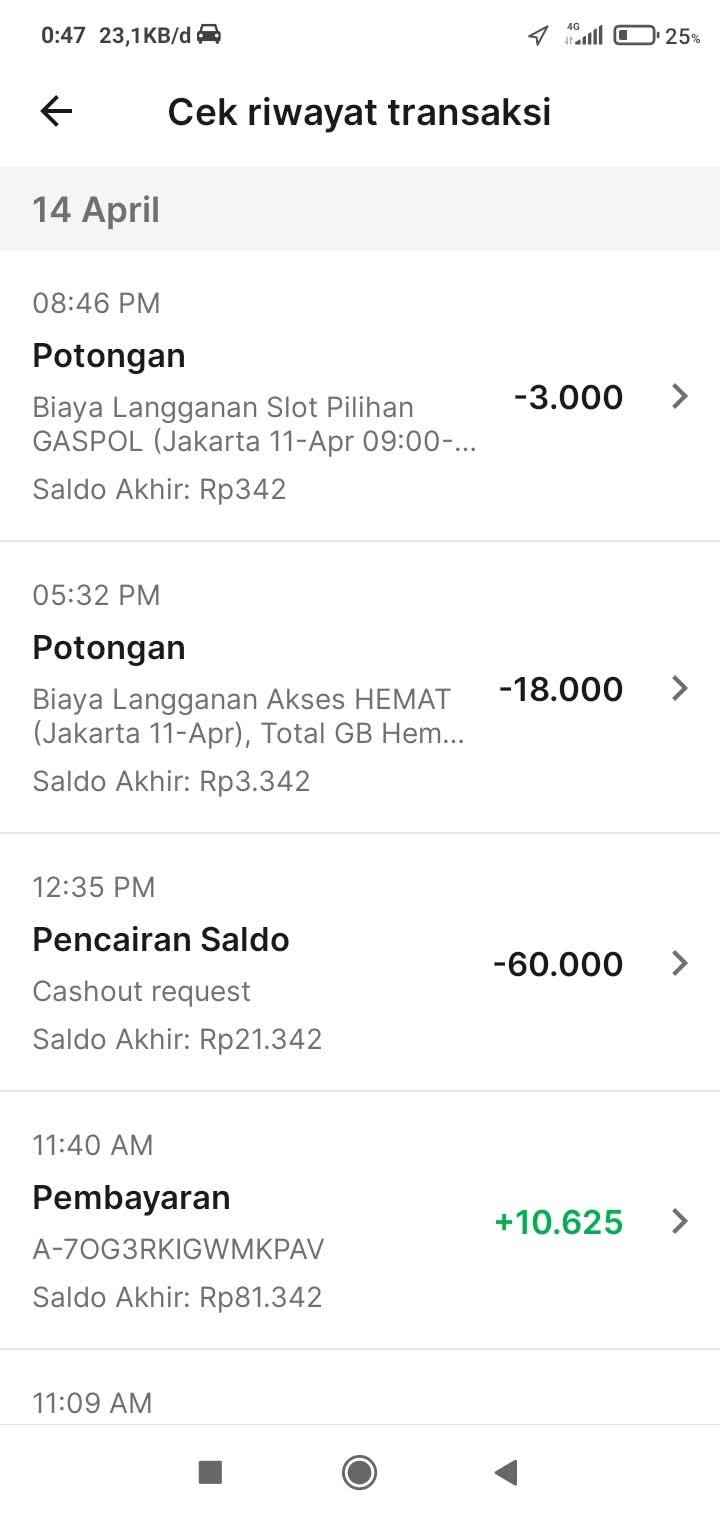Tap the system home button

(359, 1472)
